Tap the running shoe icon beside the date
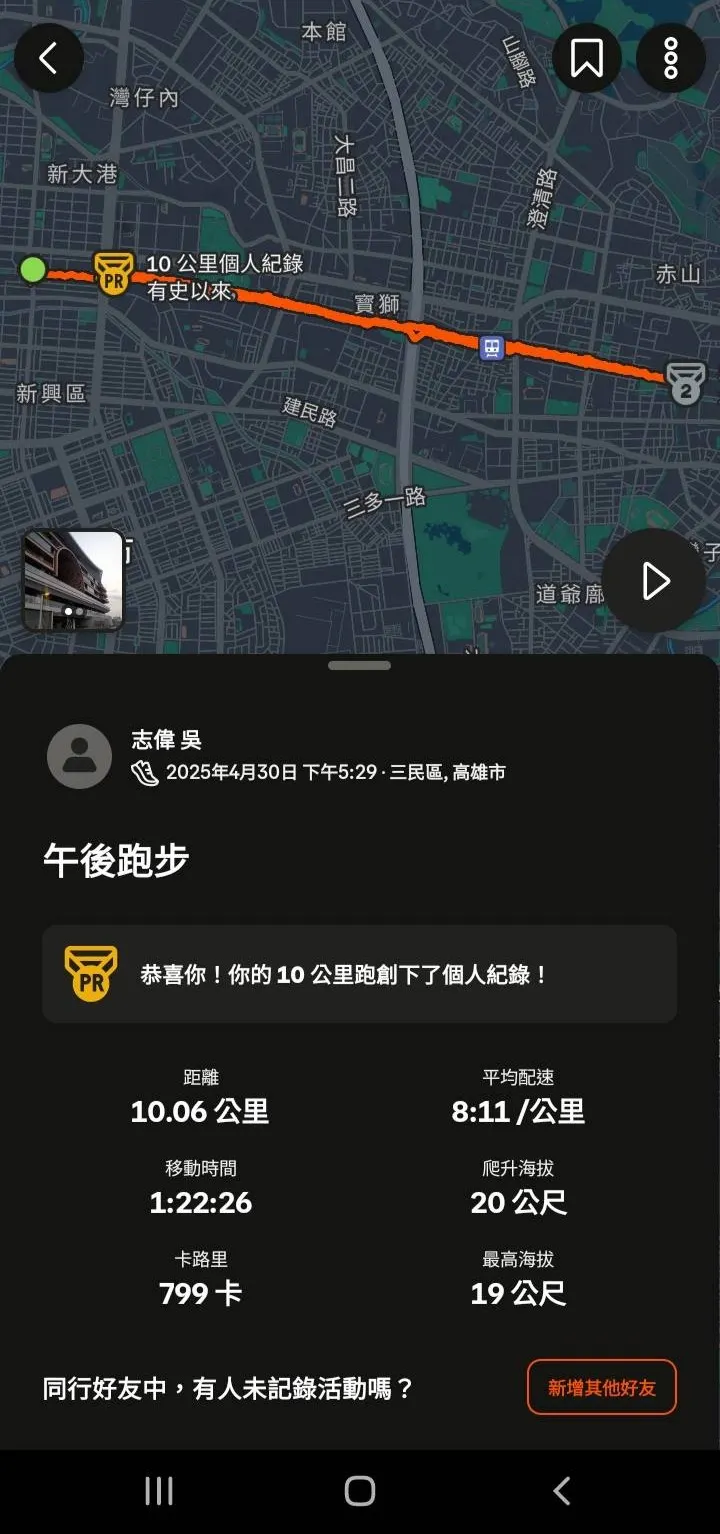720x1534 pixels. pos(147,774)
